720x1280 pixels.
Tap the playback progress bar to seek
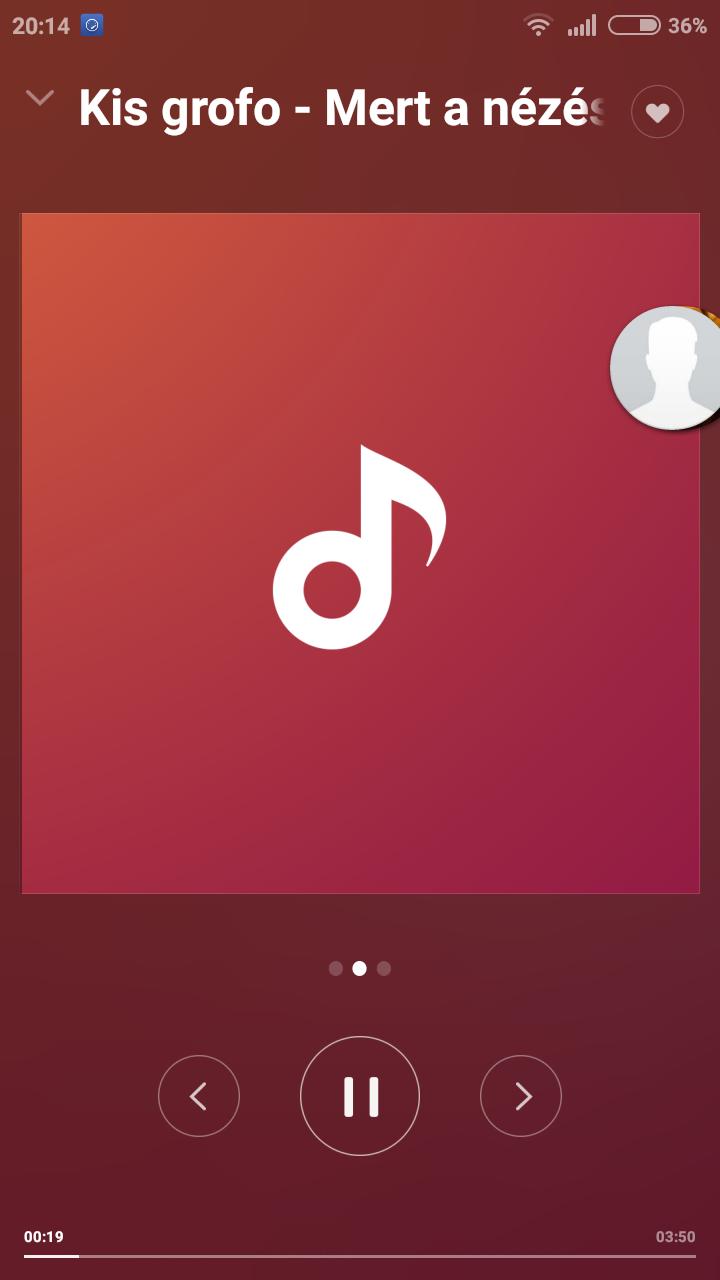point(360,1255)
